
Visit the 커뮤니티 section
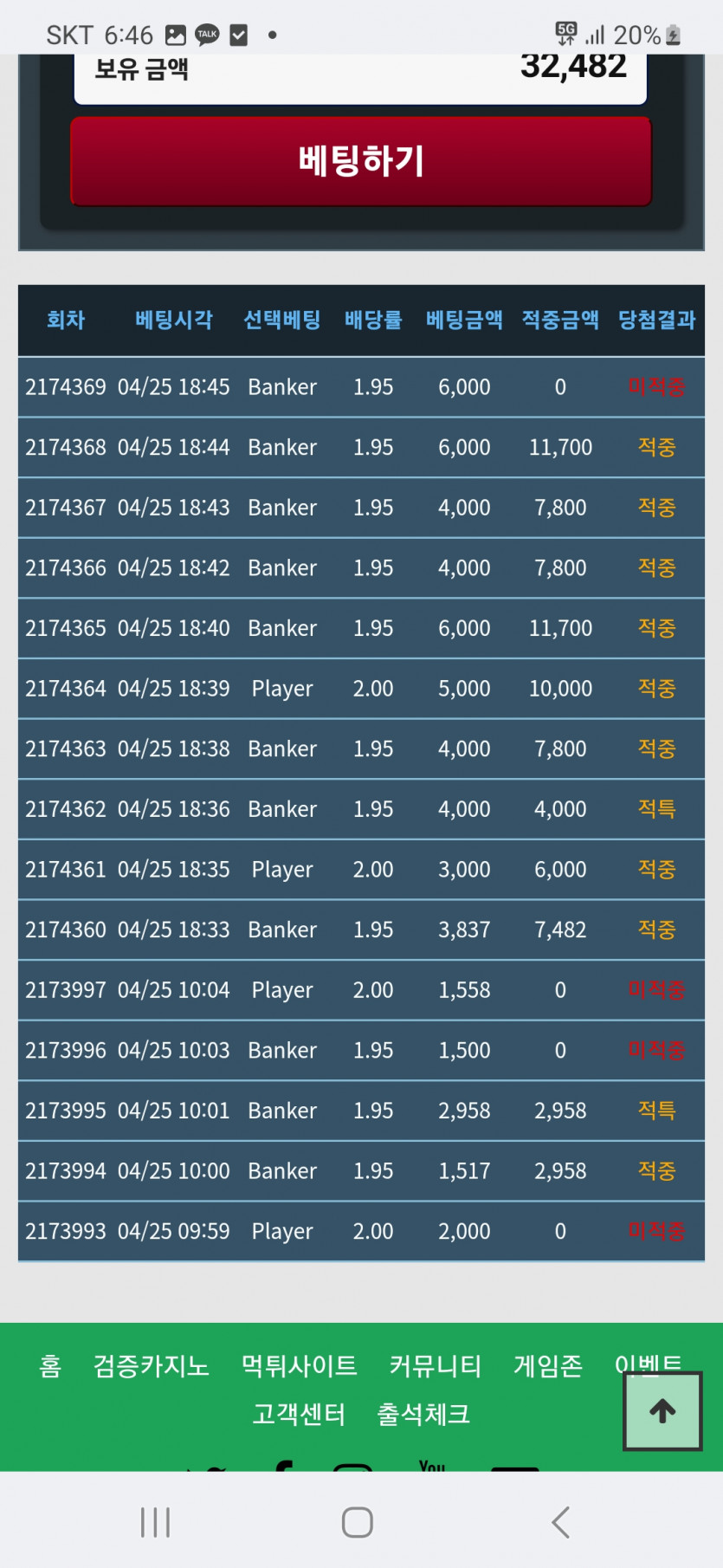[436, 1366]
